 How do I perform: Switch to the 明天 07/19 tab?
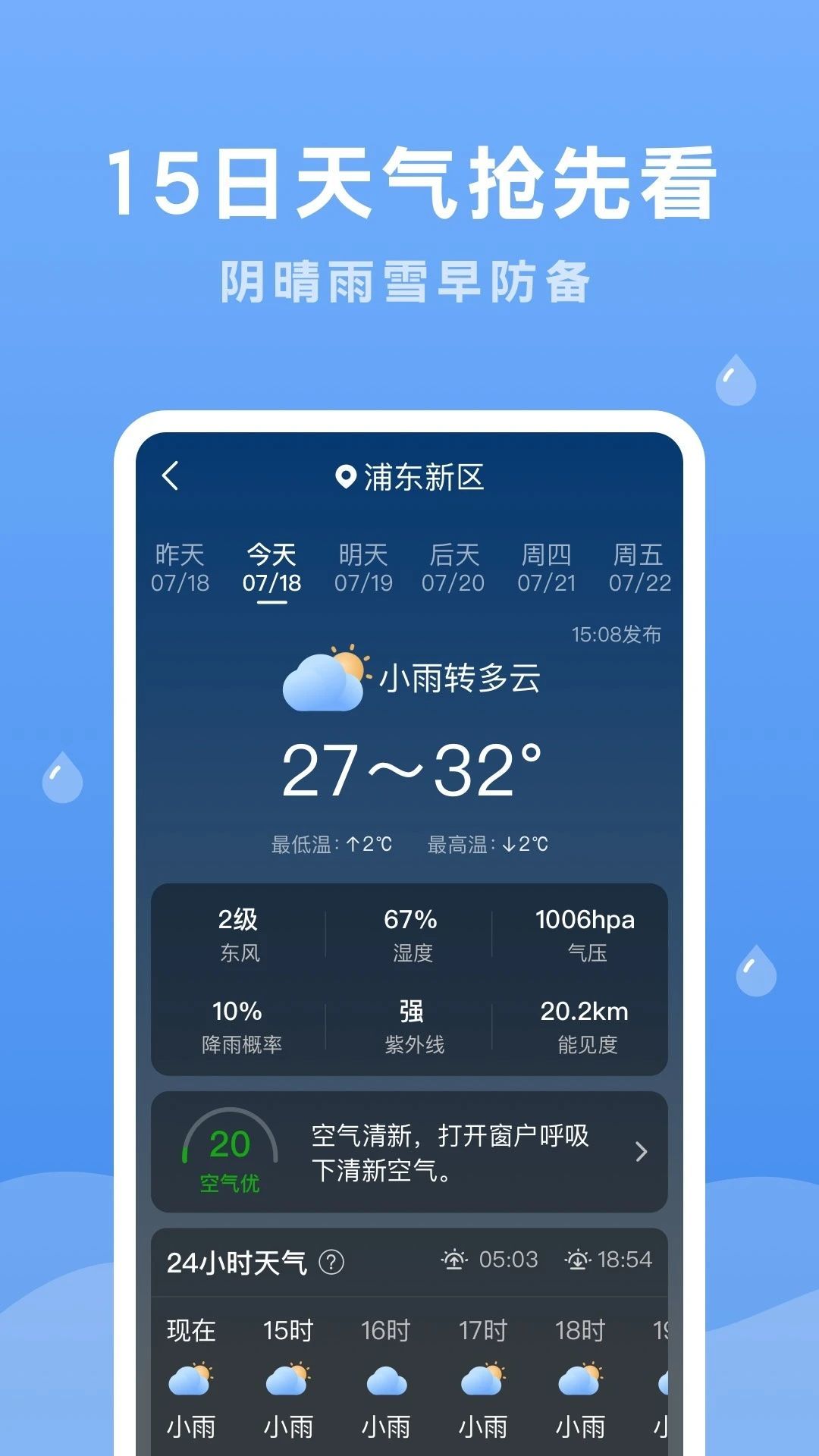coord(362,569)
